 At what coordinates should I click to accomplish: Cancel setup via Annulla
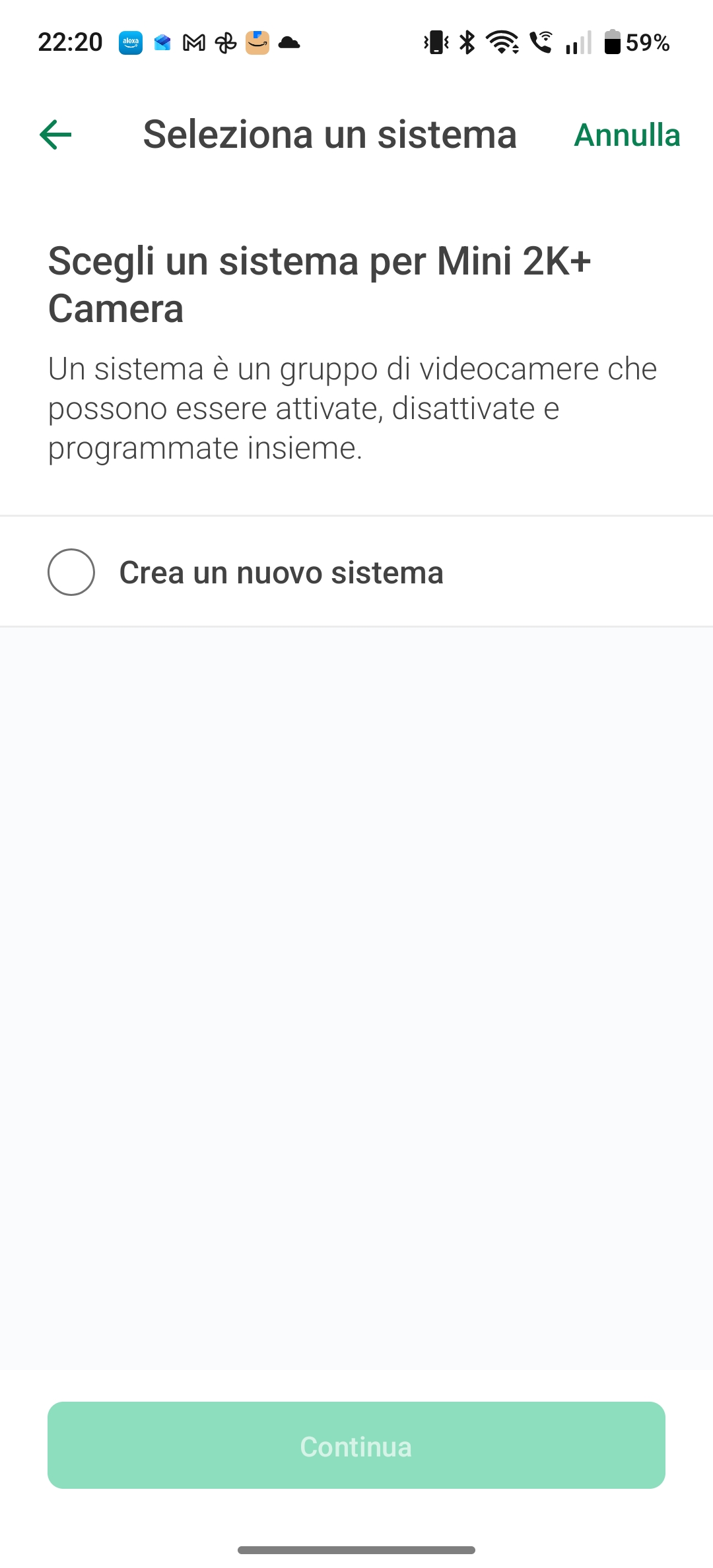coord(627,135)
